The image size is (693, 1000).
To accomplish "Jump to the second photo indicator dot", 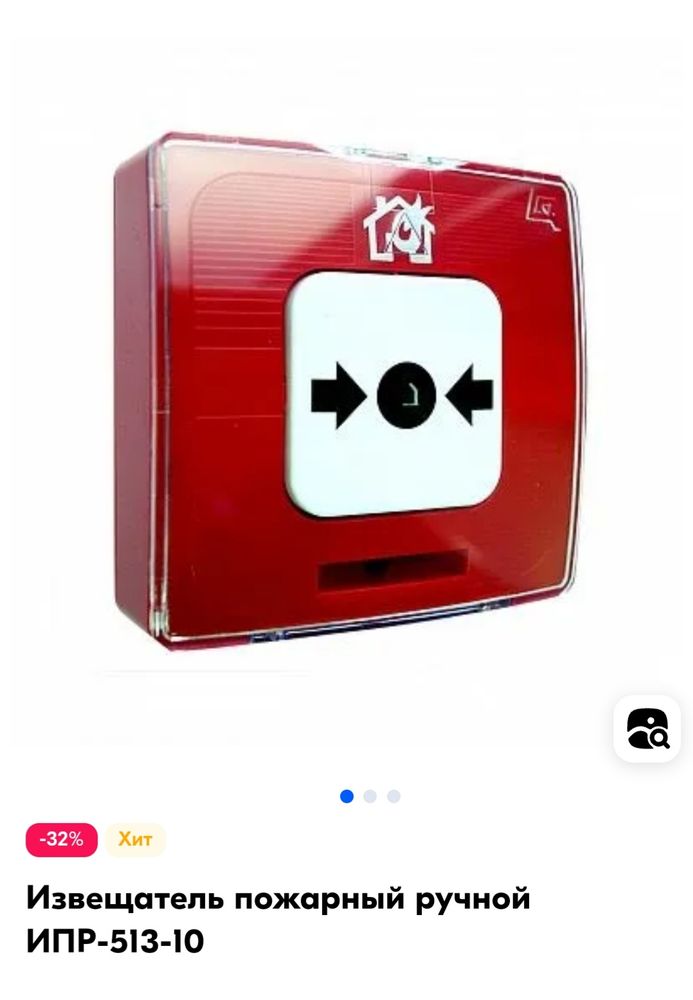I will click(370, 796).
